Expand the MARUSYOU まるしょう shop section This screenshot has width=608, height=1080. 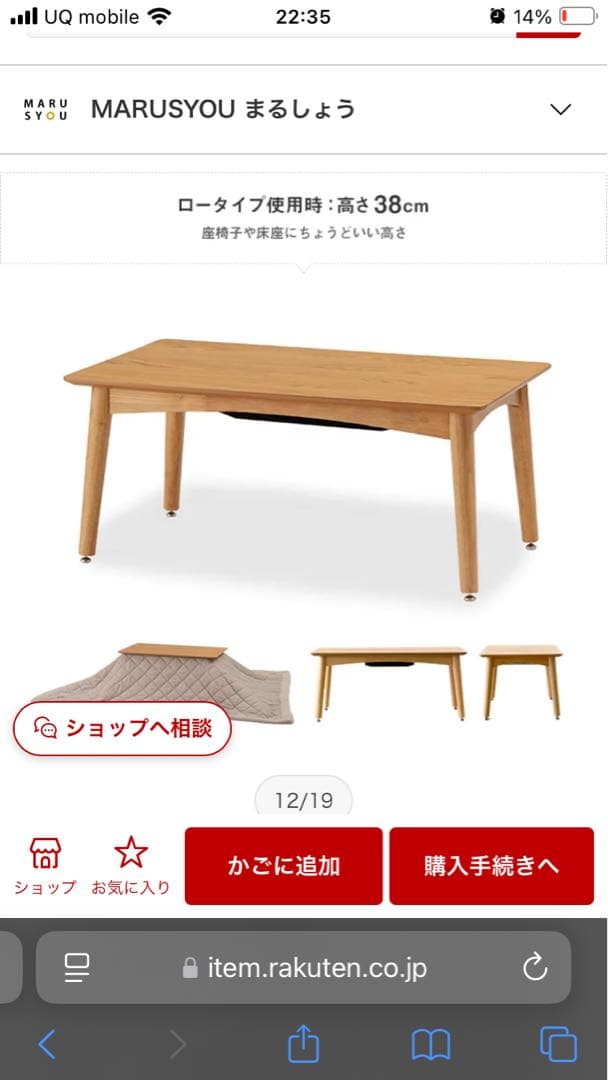click(x=560, y=109)
